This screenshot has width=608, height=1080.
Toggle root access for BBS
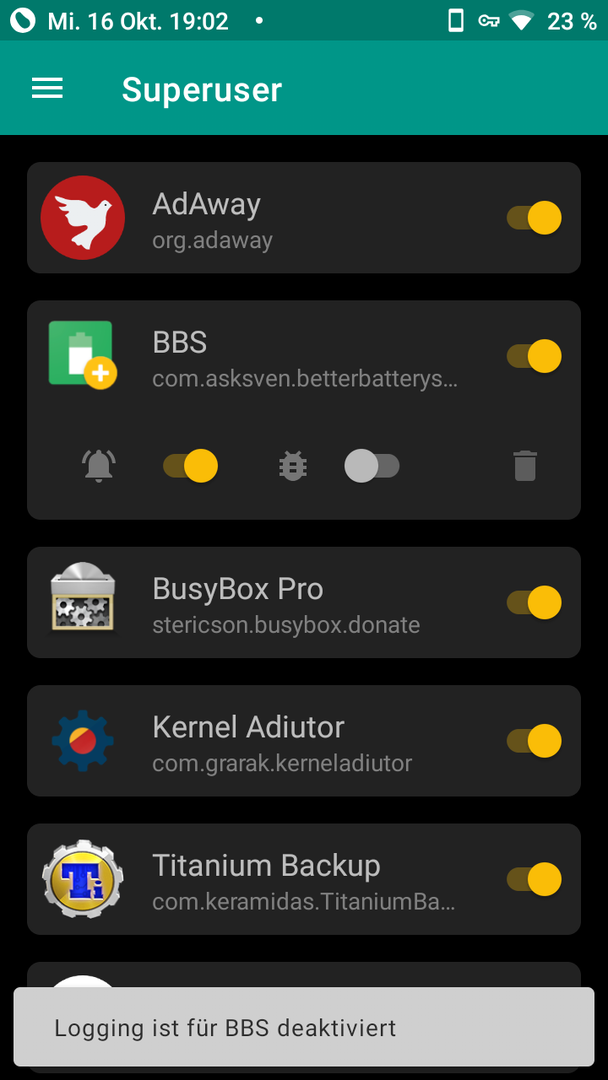point(534,356)
